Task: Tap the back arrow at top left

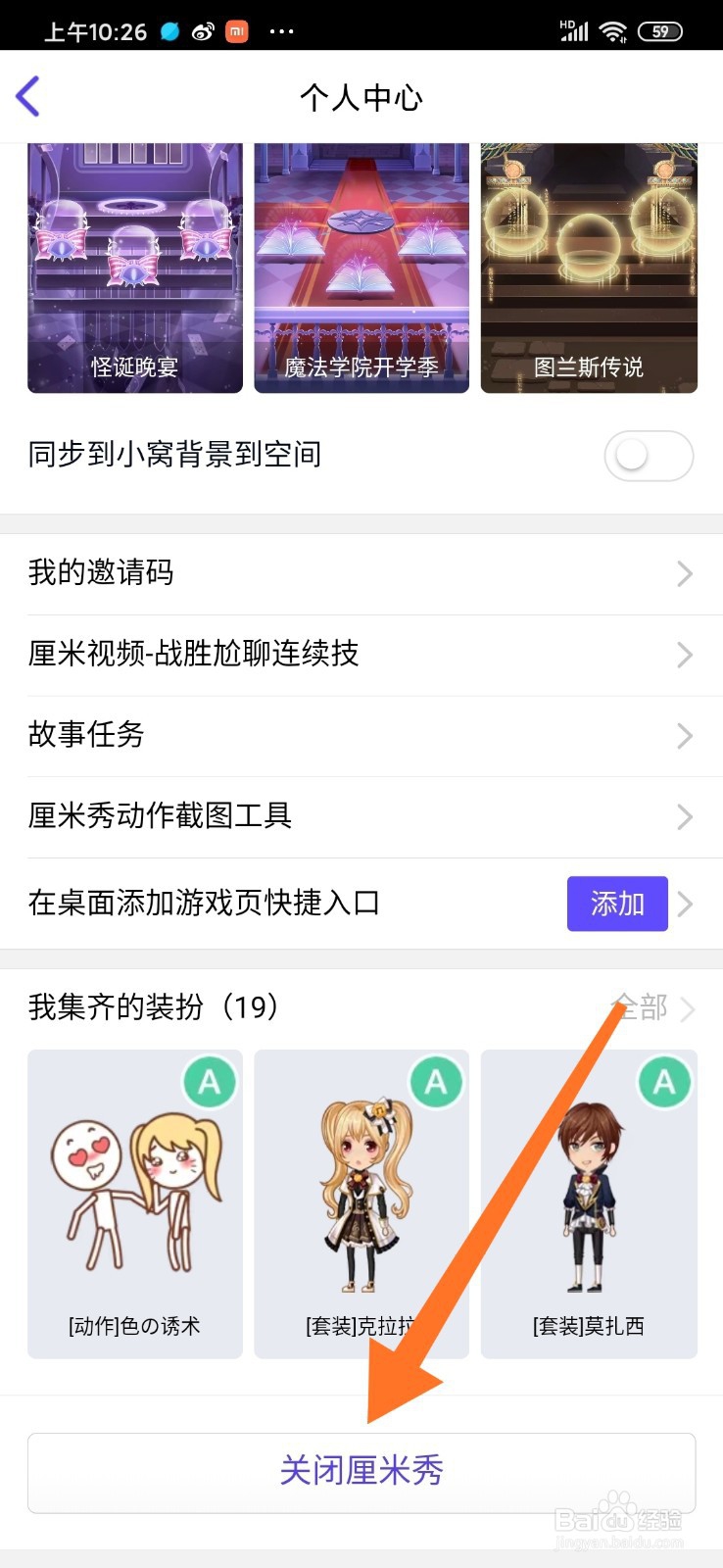Action: pyautogui.click(x=26, y=96)
